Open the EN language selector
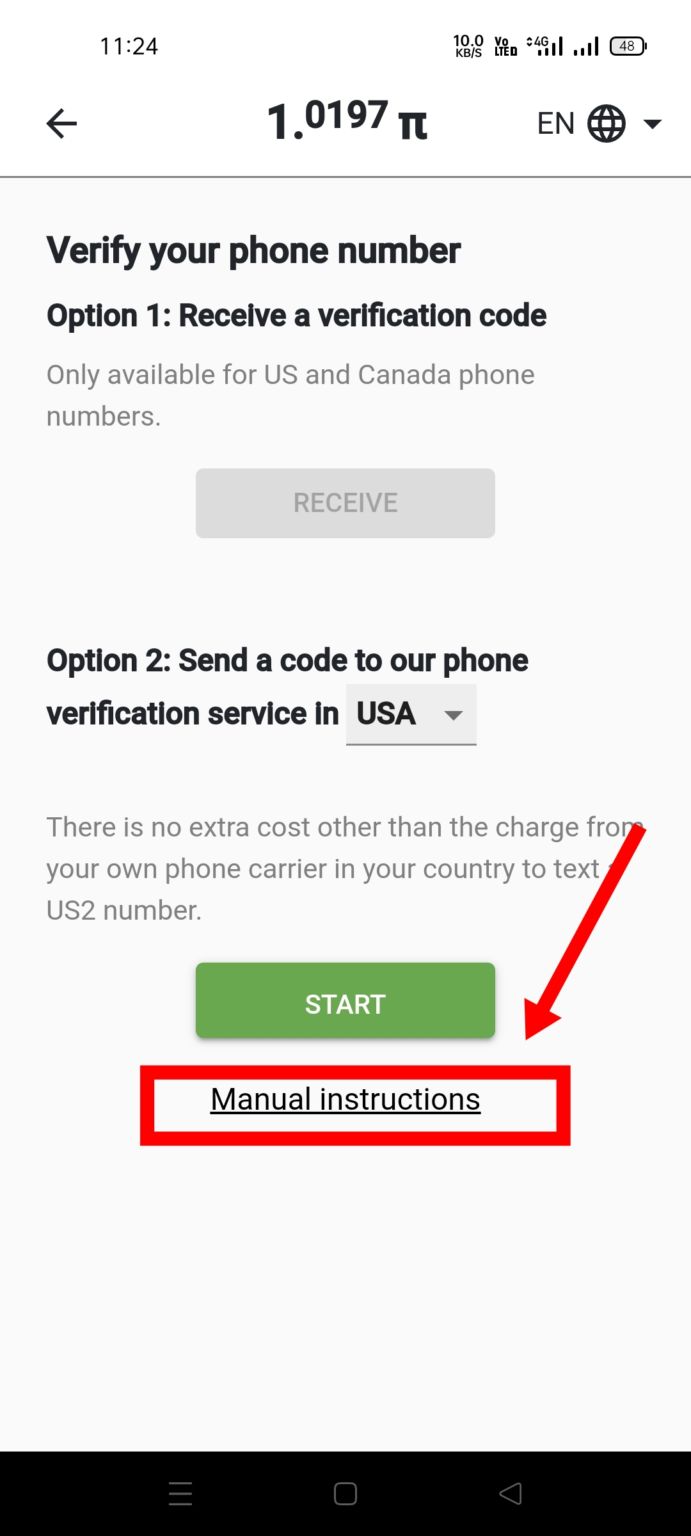Viewport: 691px width, 1536px height. click(x=598, y=124)
